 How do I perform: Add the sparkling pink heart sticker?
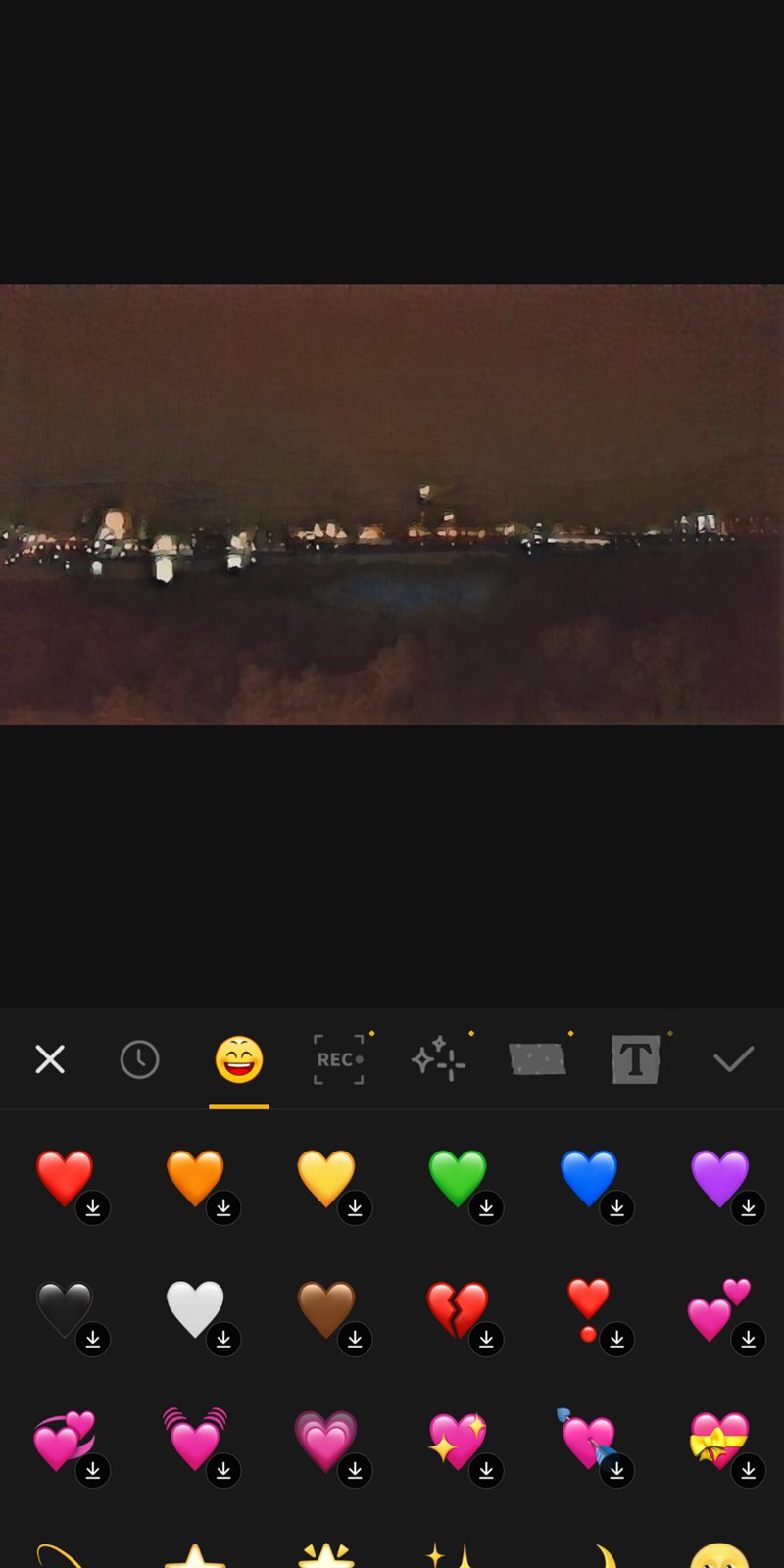click(458, 1441)
